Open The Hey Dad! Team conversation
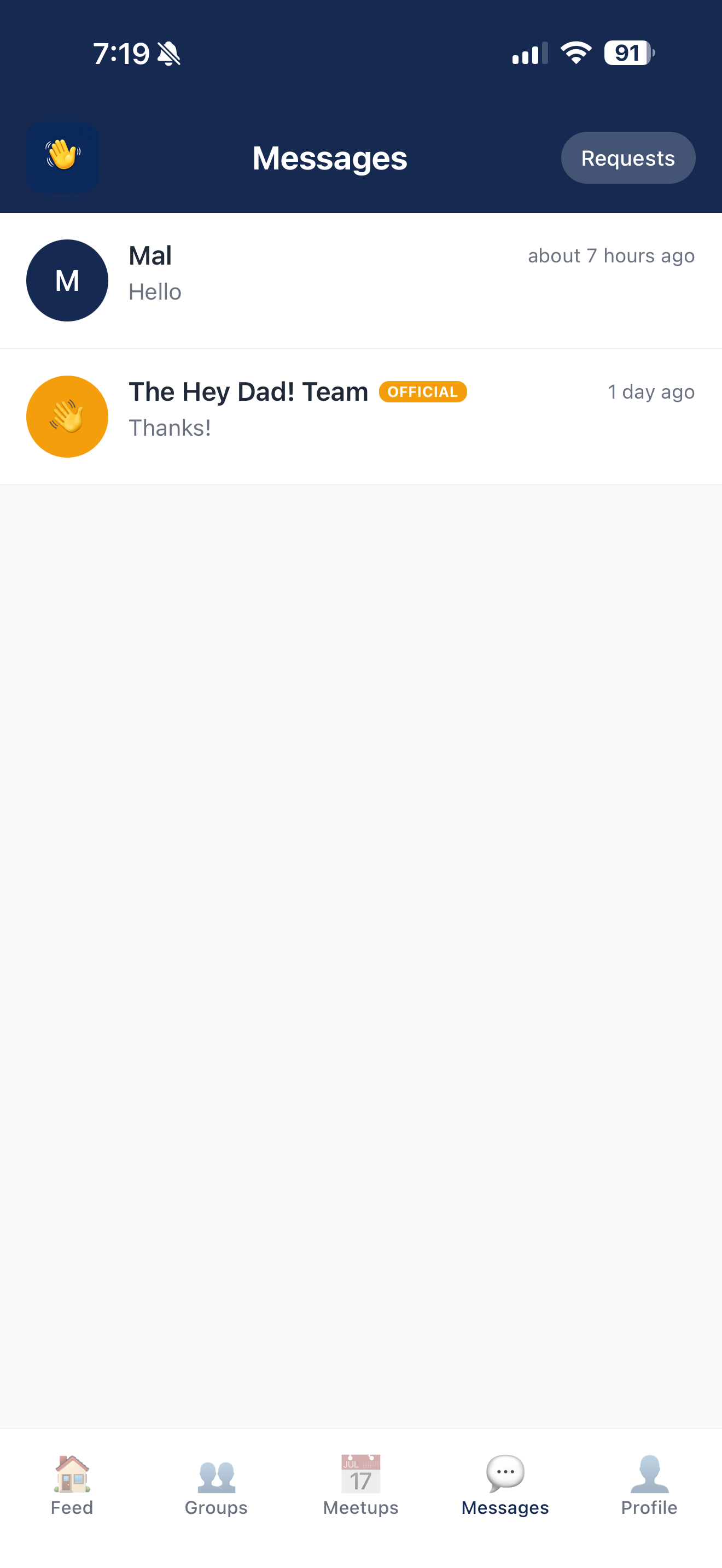Image resolution: width=722 pixels, height=1568 pixels. [x=360, y=417]
